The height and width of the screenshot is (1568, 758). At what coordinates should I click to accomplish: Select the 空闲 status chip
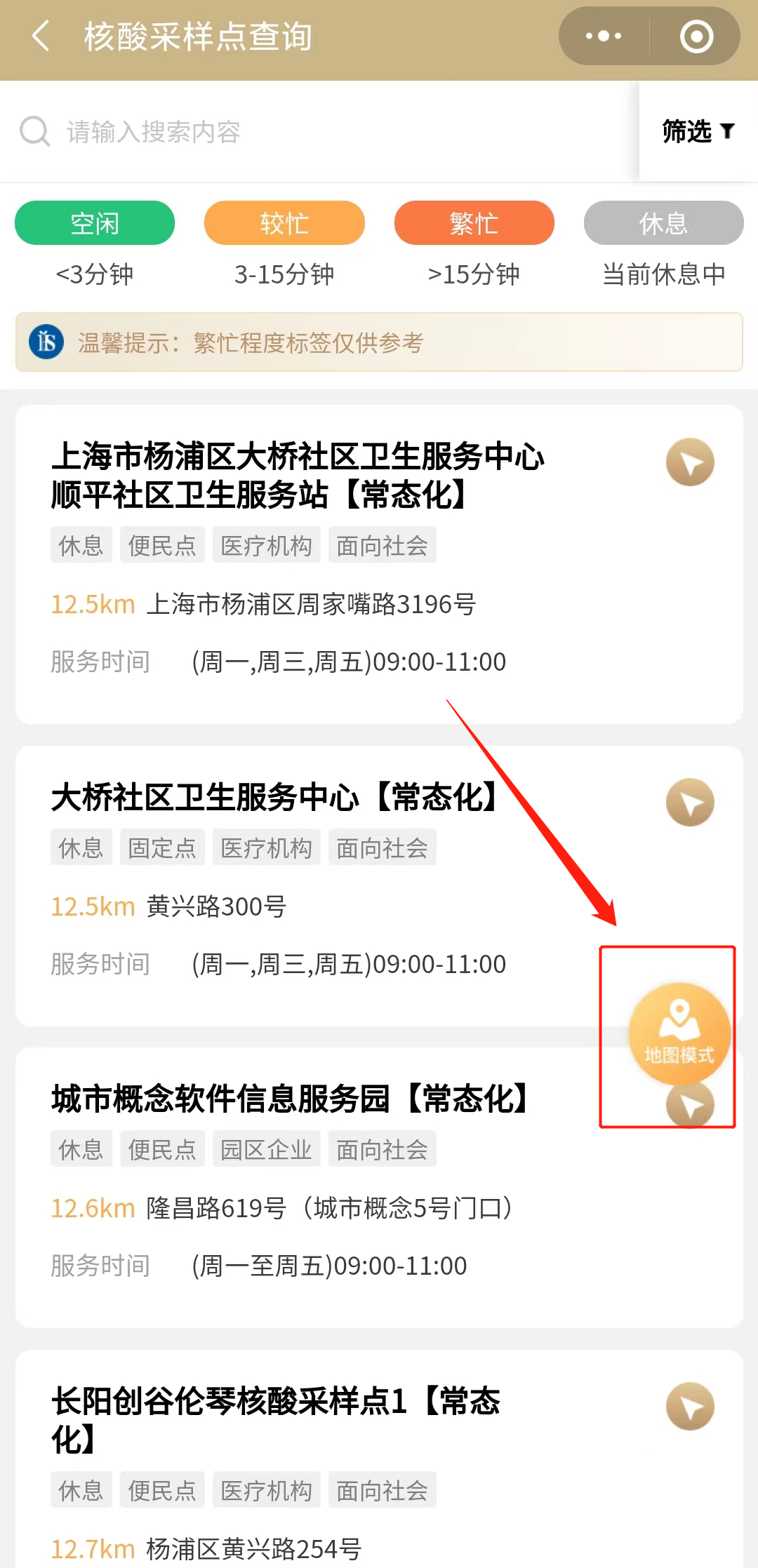(95, 223)
